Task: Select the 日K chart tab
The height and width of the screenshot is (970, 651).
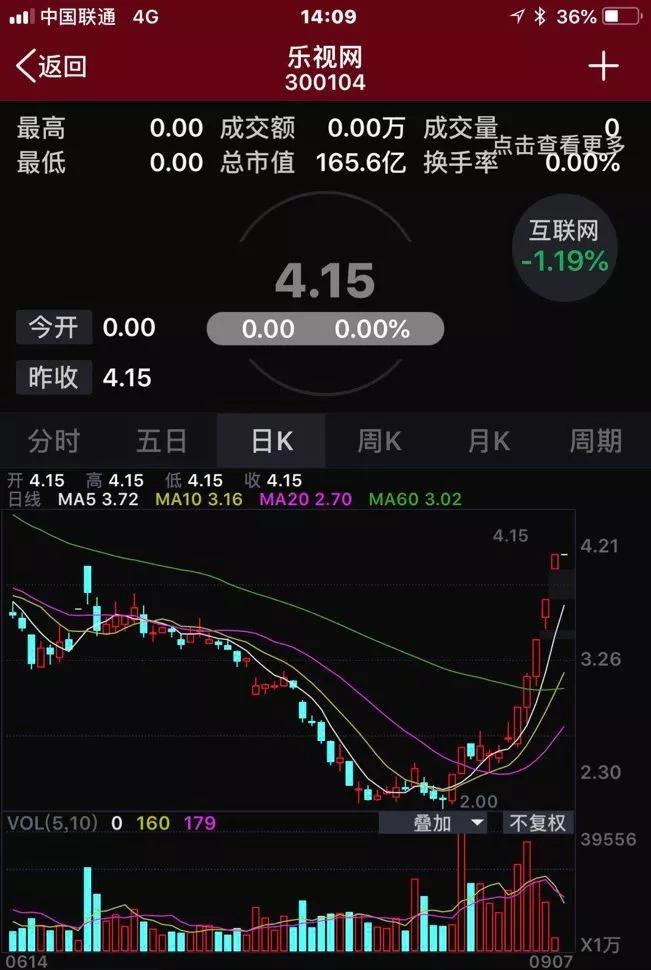Action: [271, 441]
